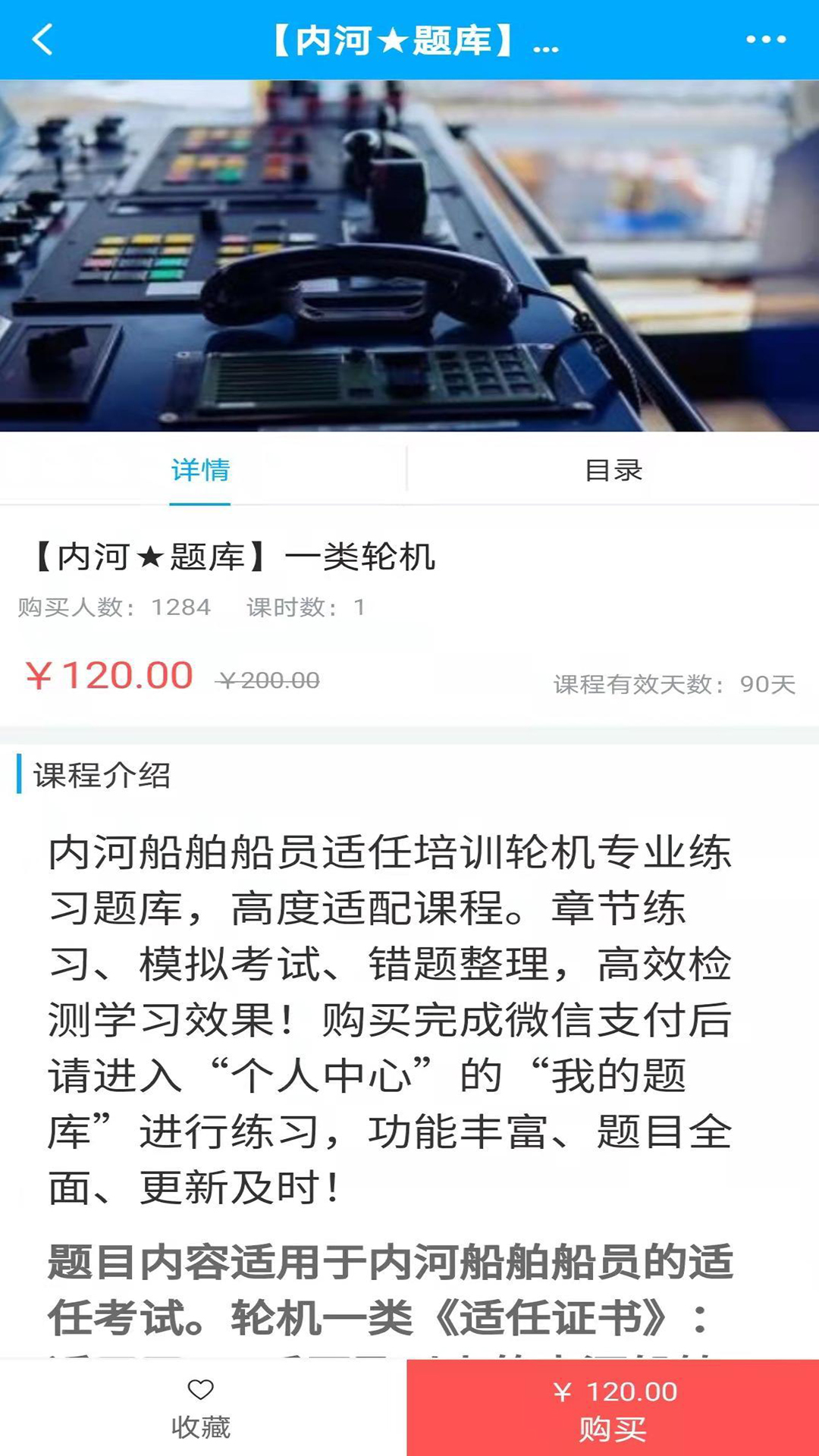Switch to the 目录 tab
Screen dimensions: 819x1456
click(x=613, y=470)
